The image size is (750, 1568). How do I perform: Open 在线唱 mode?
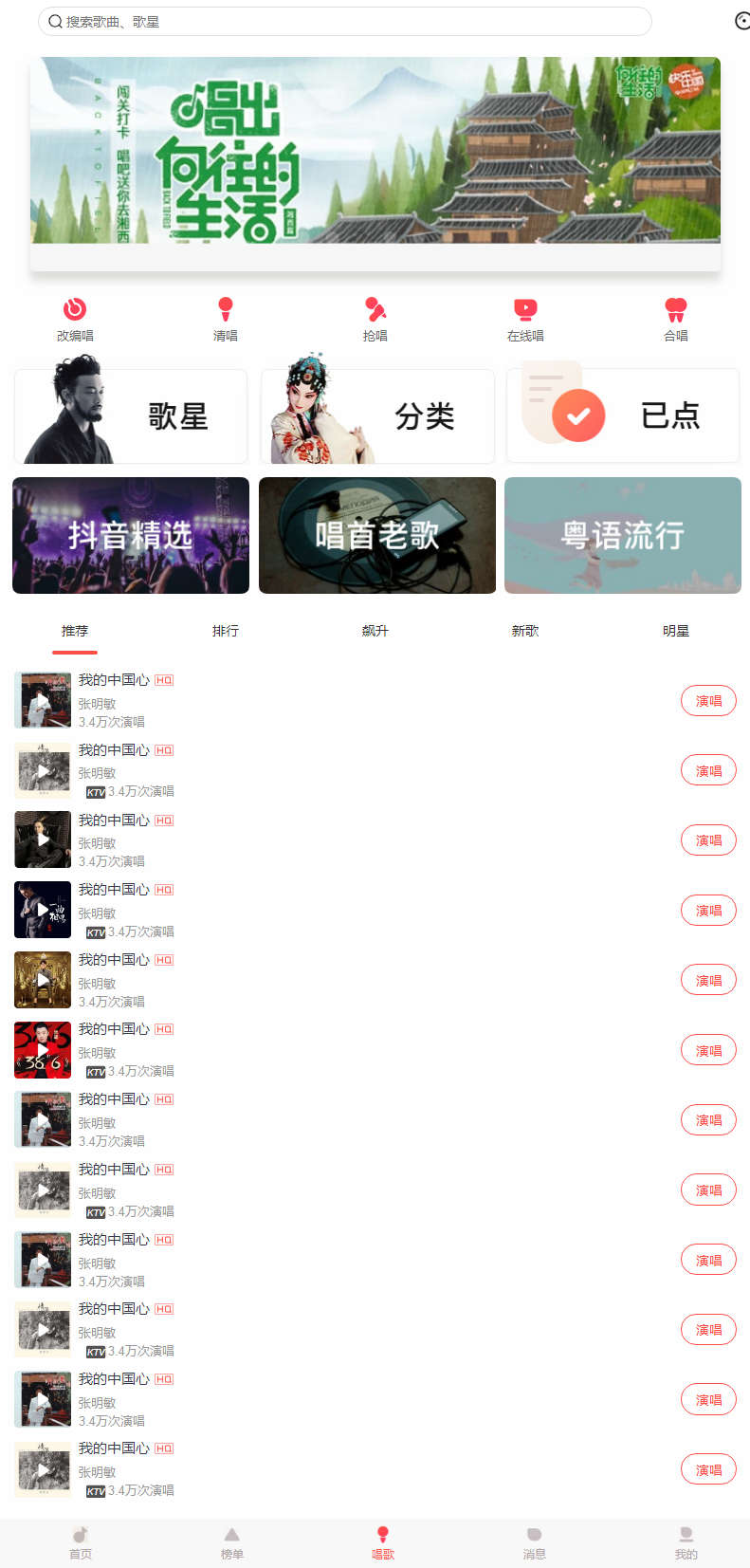coord(525,319)
